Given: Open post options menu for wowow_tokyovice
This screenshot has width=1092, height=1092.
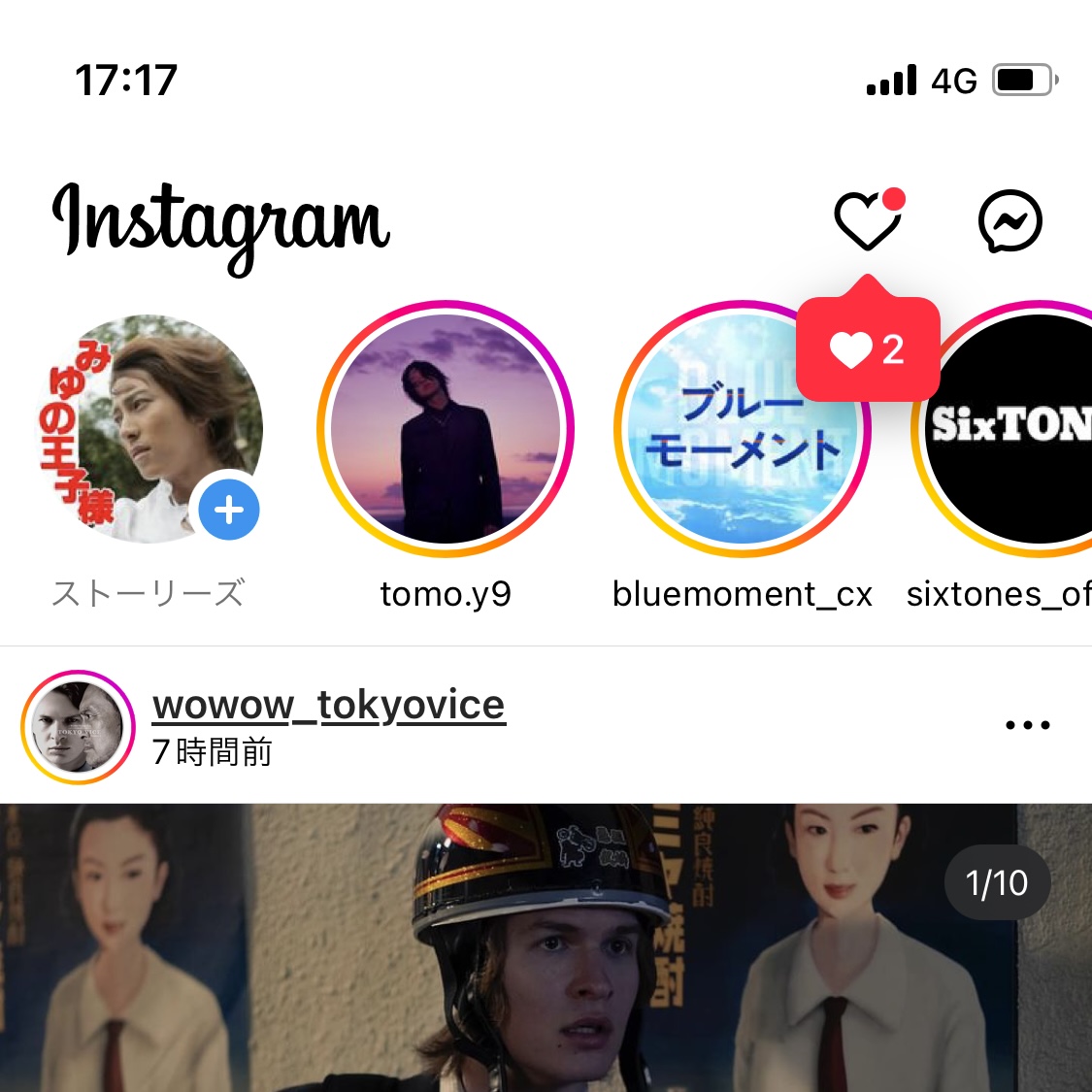Looking at the screenshot, I should pyautogui.click(x=1027, y=725).
